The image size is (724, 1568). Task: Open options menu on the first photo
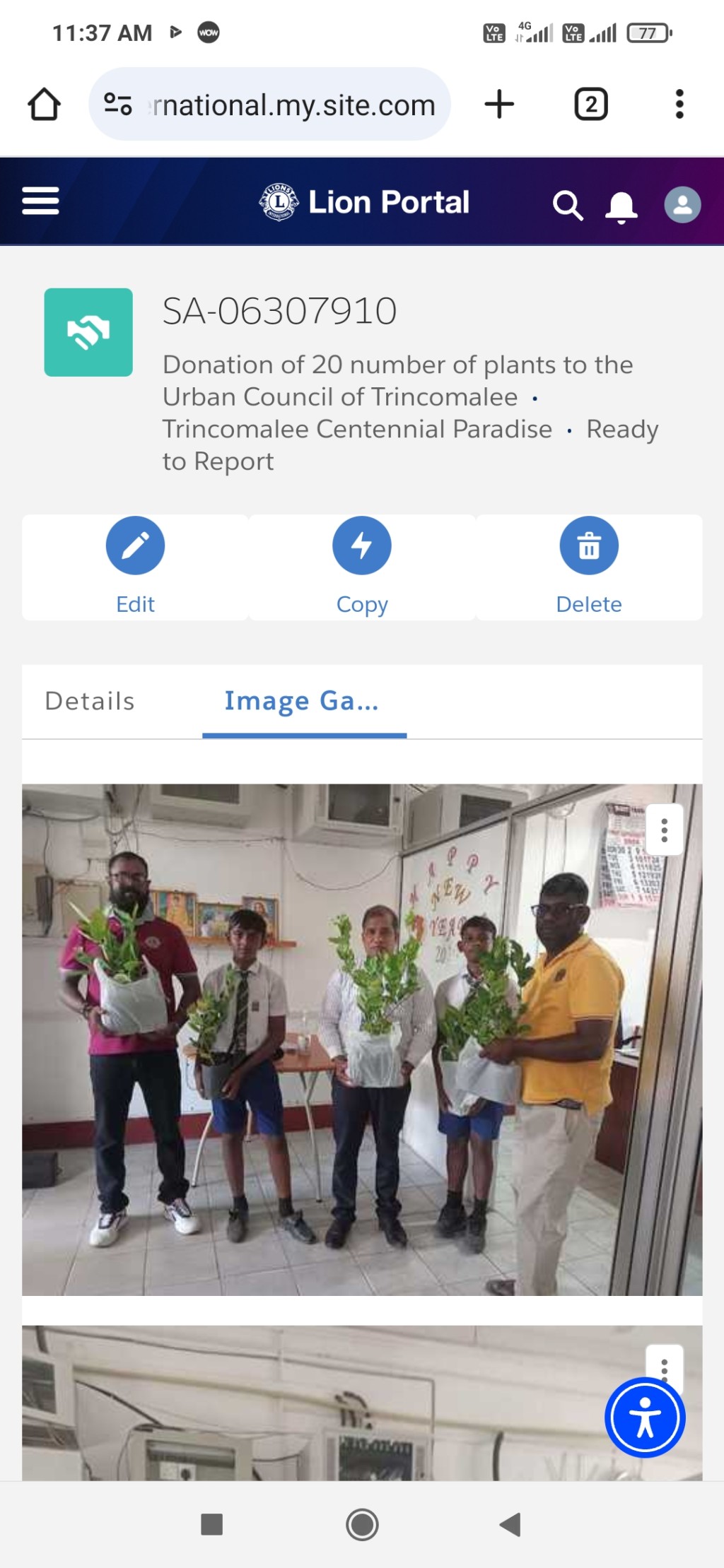click(x=665, y=830)
